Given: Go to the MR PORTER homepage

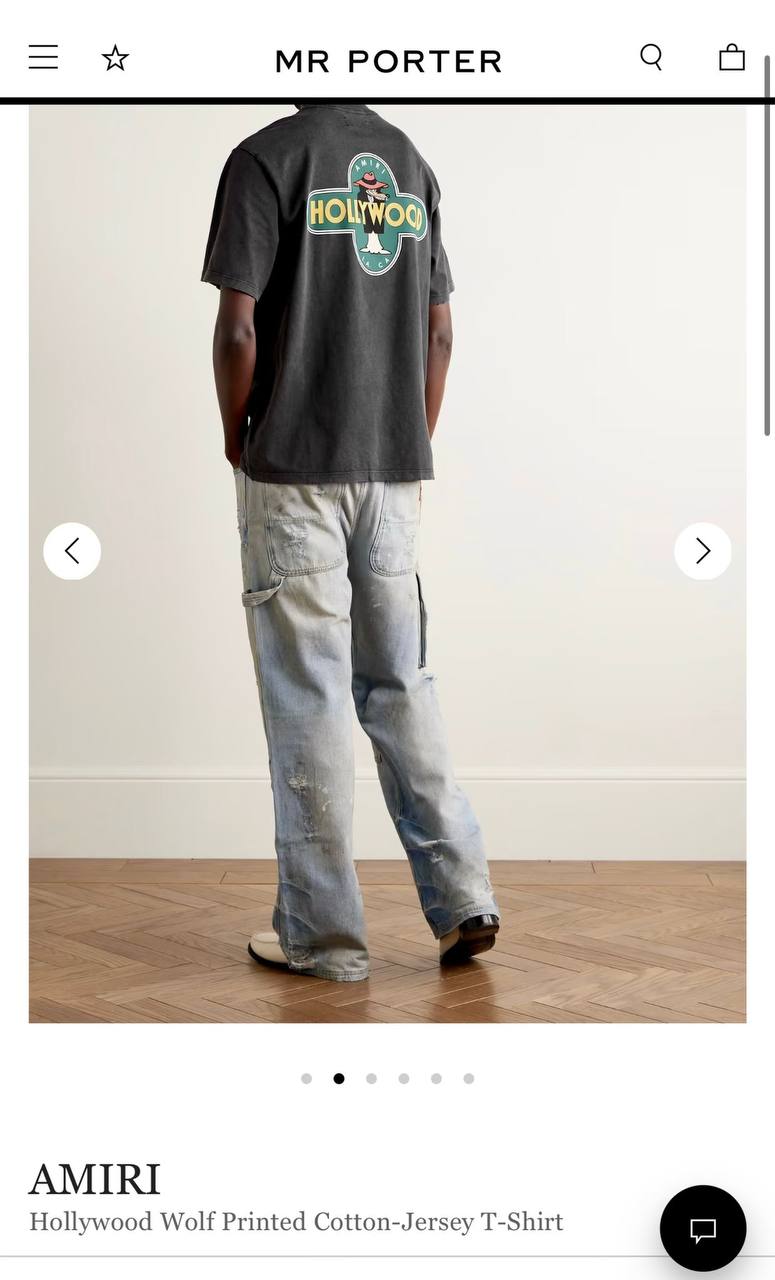Looking at the screenshot, I should [388, 61].
